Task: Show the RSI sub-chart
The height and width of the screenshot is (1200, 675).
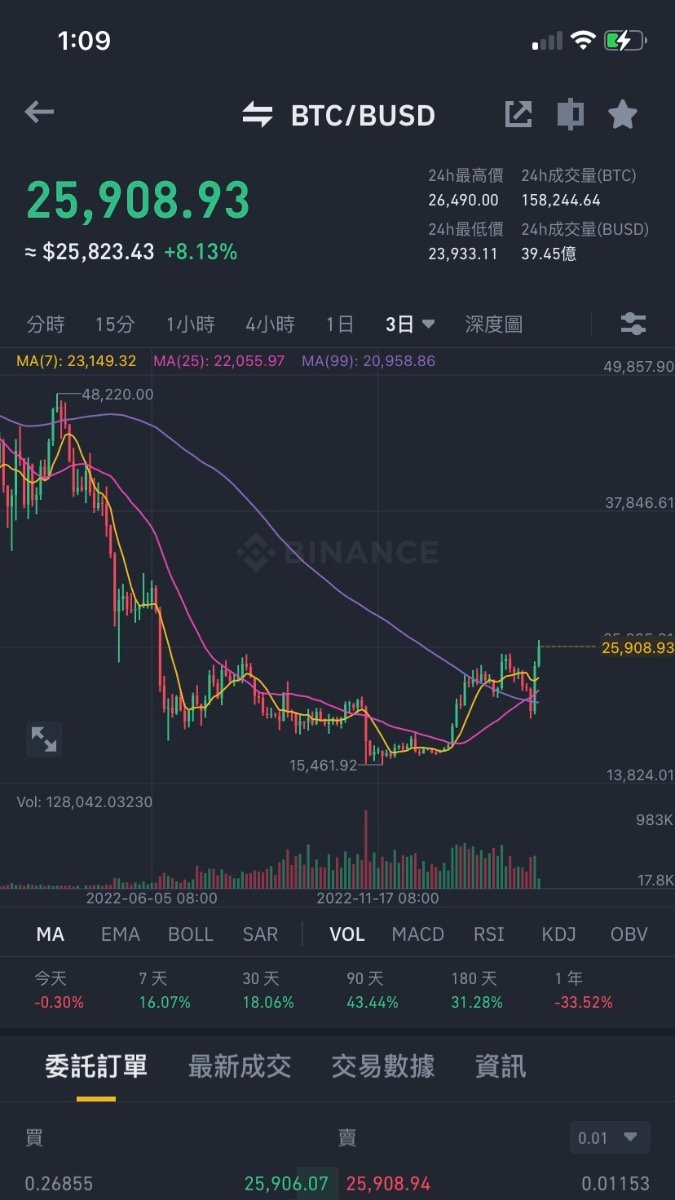Action: coord(489,934)
